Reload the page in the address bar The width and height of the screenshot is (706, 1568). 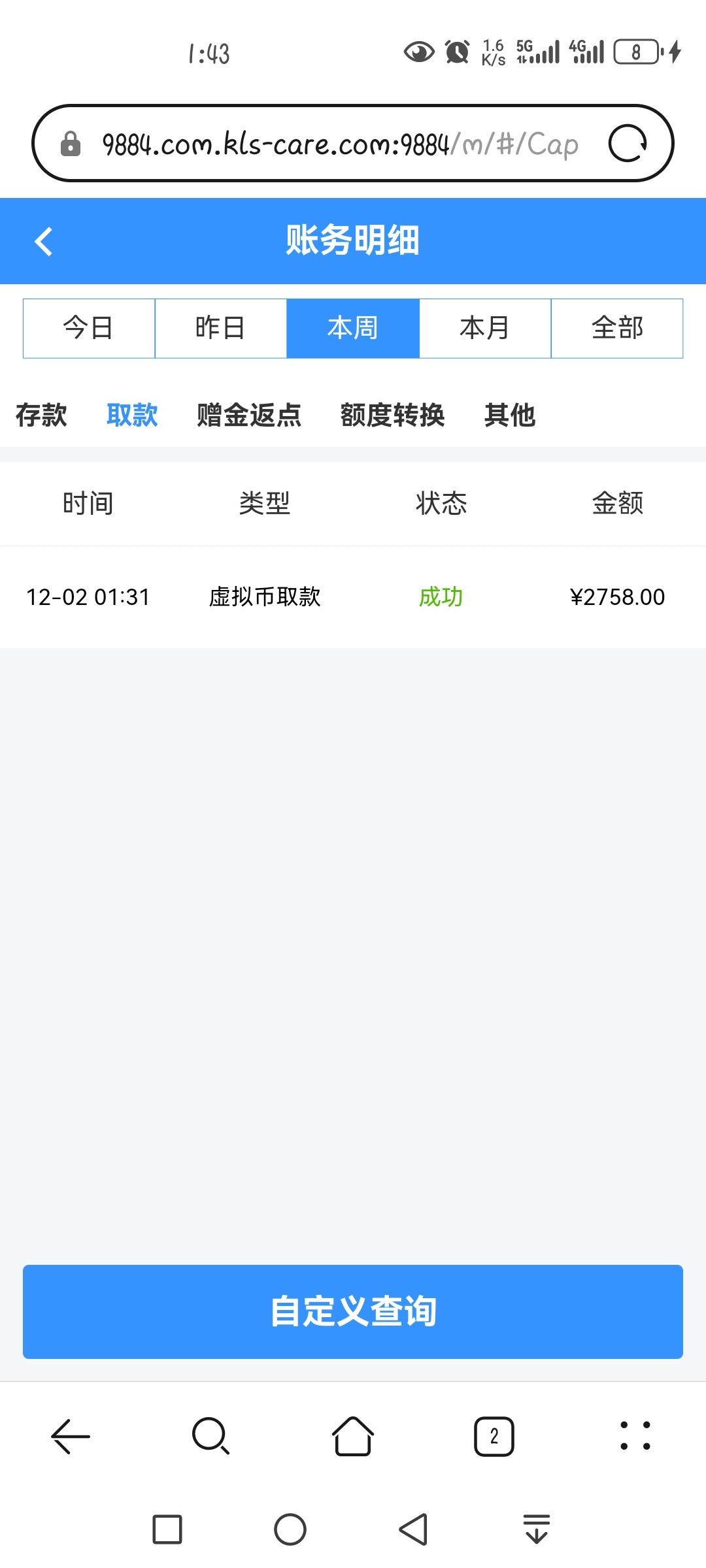(x=628, y=144)
